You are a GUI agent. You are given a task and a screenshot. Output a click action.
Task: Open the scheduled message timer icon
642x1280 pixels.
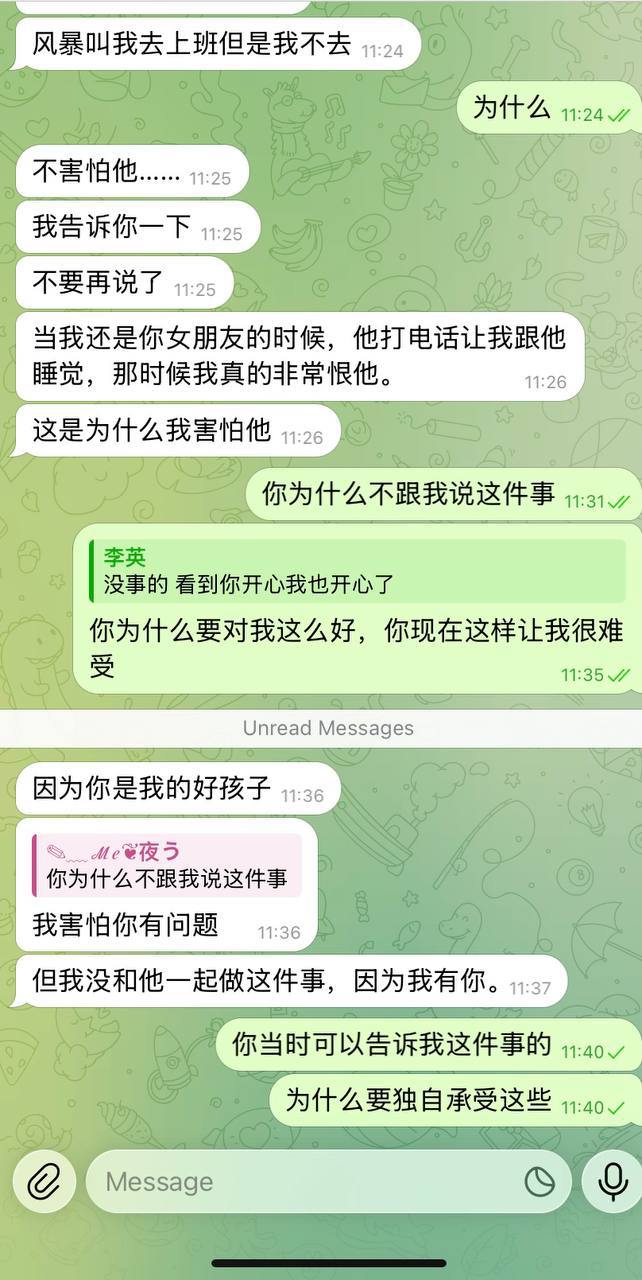click(x=539, y=1182)
